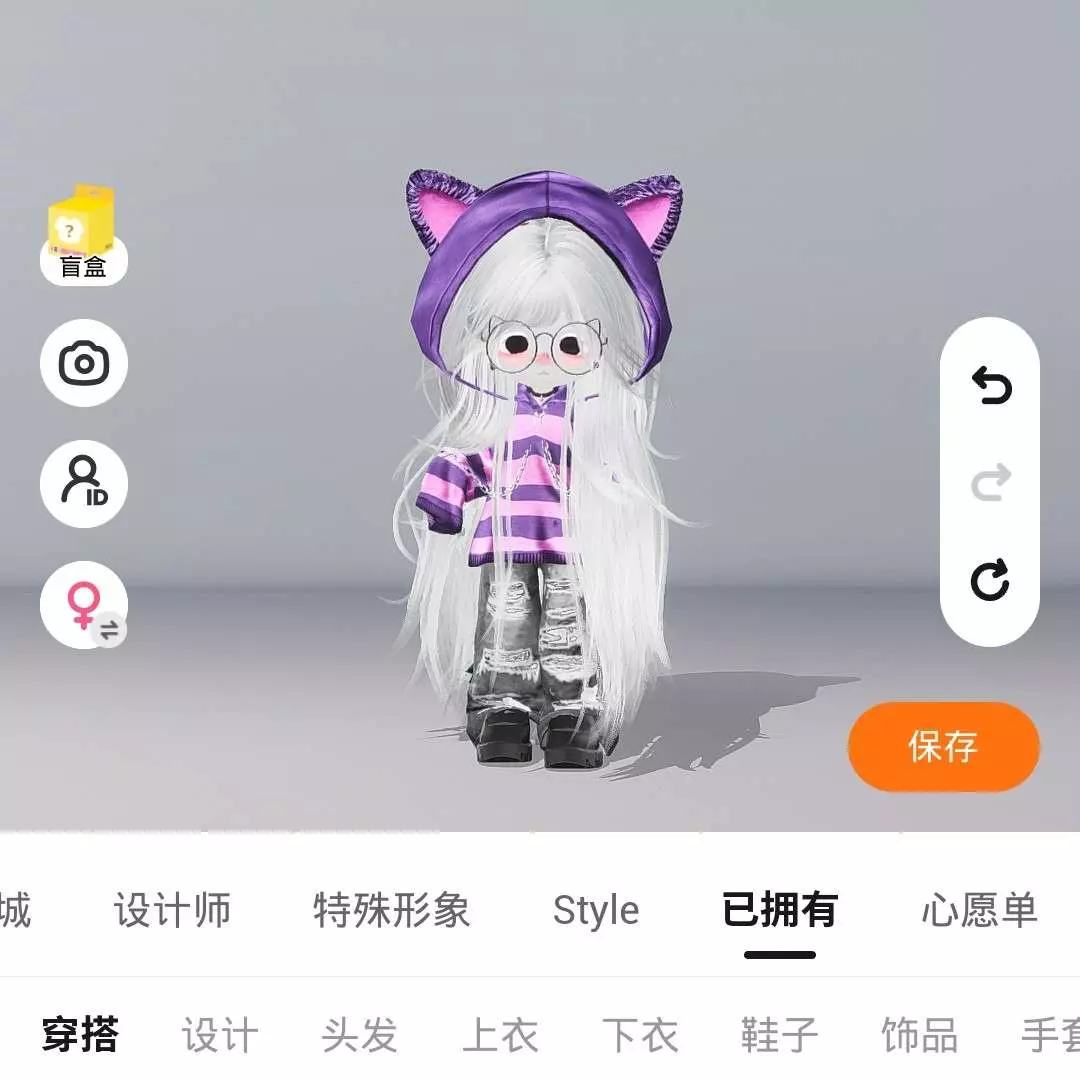This screenshot has height=1080, width=1080.
Task: Show 下衣 bottoms items
Action: tap(640, 1035)
